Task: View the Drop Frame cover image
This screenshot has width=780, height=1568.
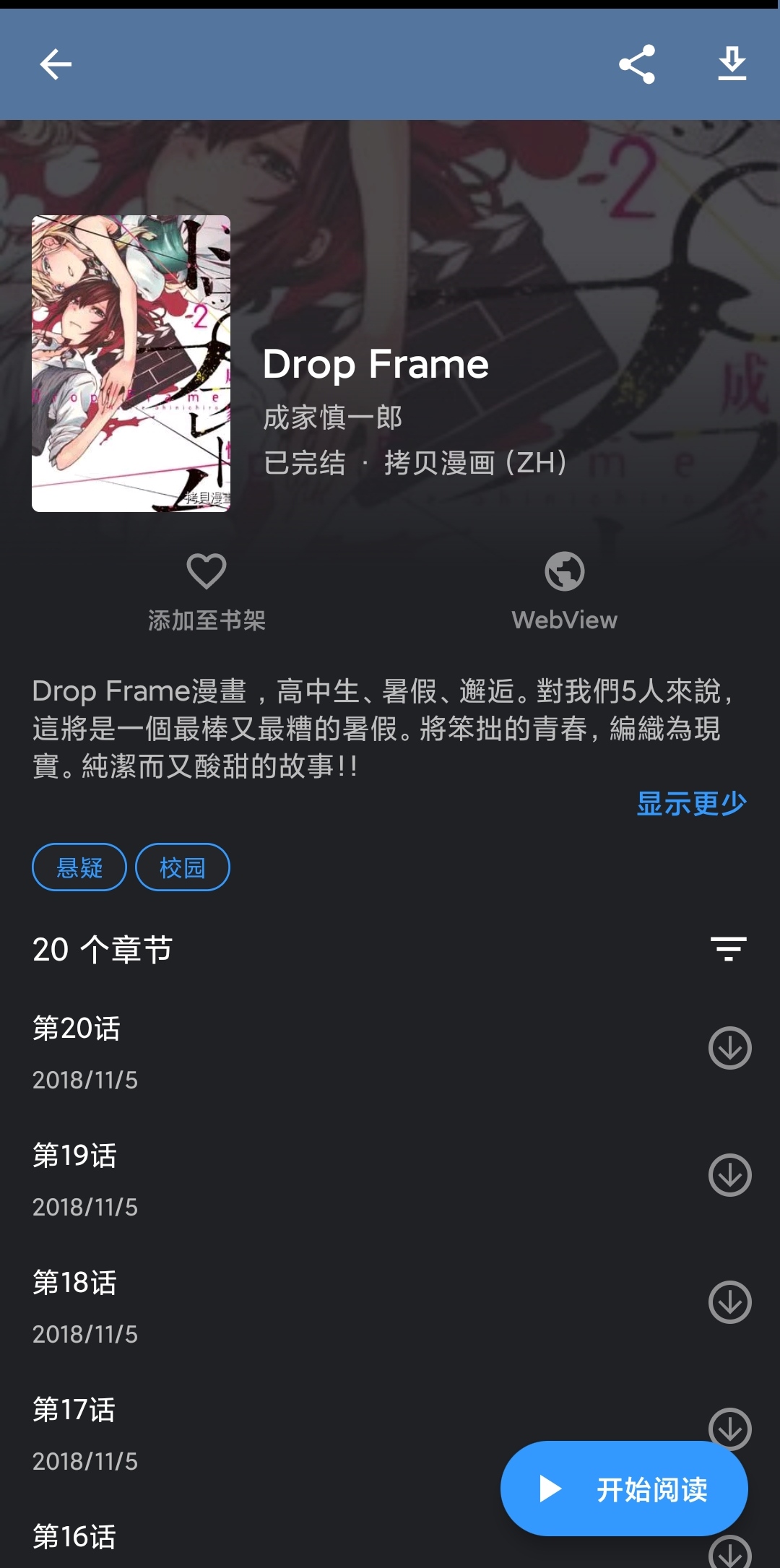Action: click(x=131, y=363)
